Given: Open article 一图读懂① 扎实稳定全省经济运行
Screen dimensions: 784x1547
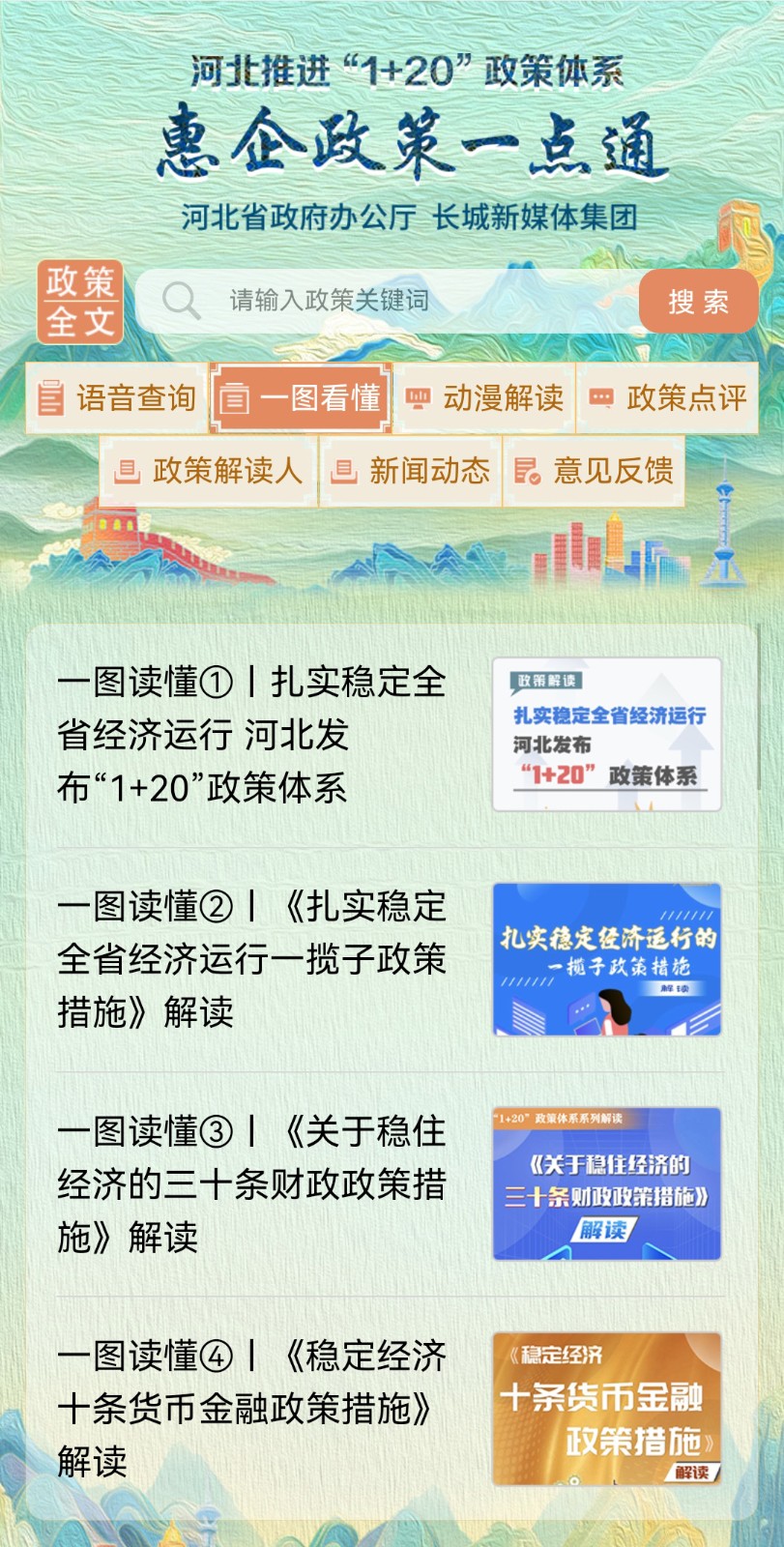Looking at the screenshot, I should (251, 735).
